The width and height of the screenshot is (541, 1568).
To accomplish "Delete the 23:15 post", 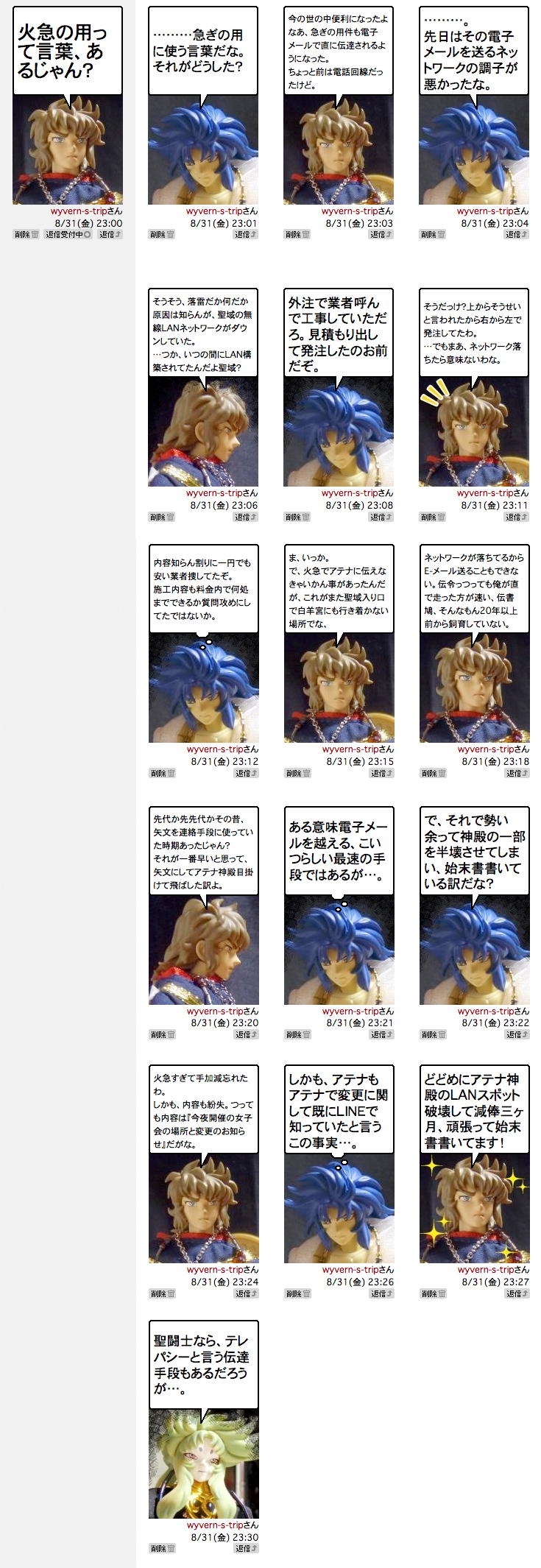I will pos(298,774).
